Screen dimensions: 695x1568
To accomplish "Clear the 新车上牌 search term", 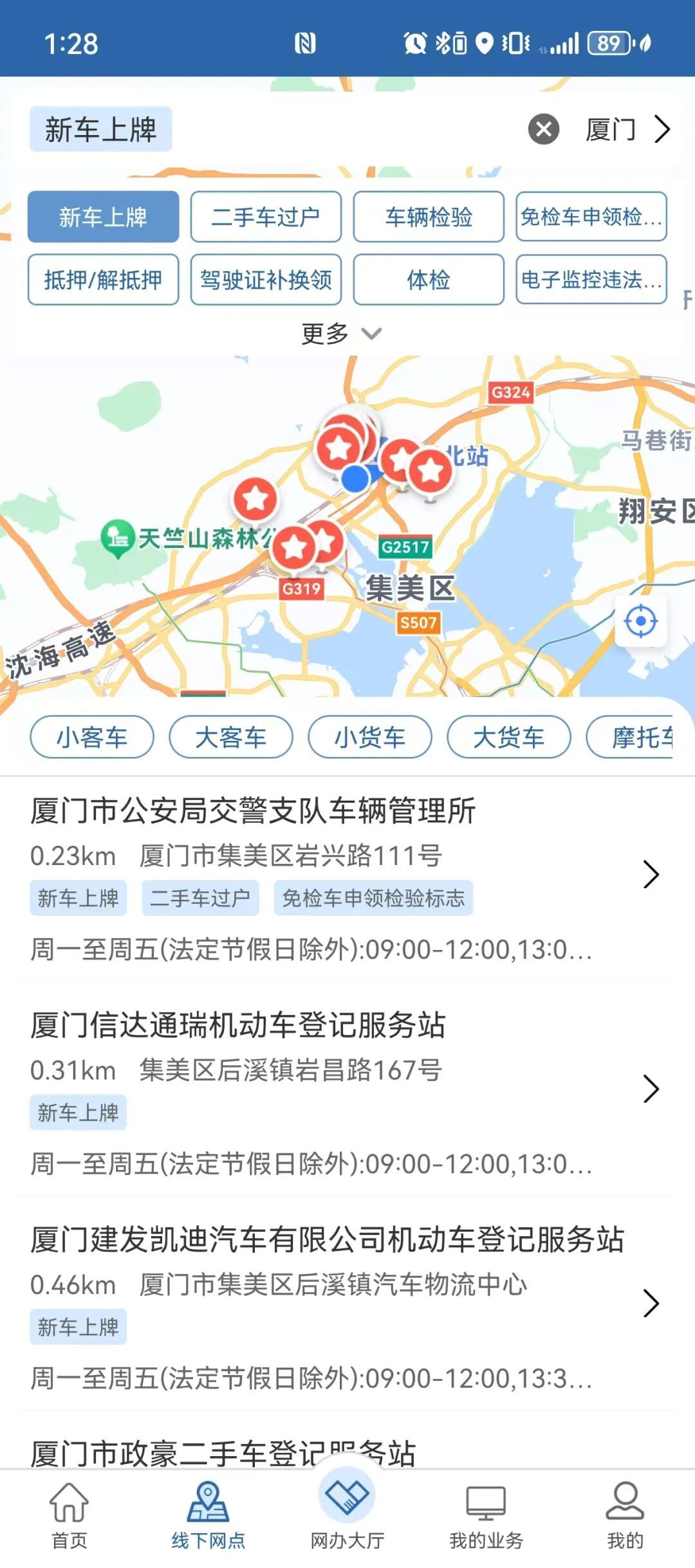I will pos(543,129).
